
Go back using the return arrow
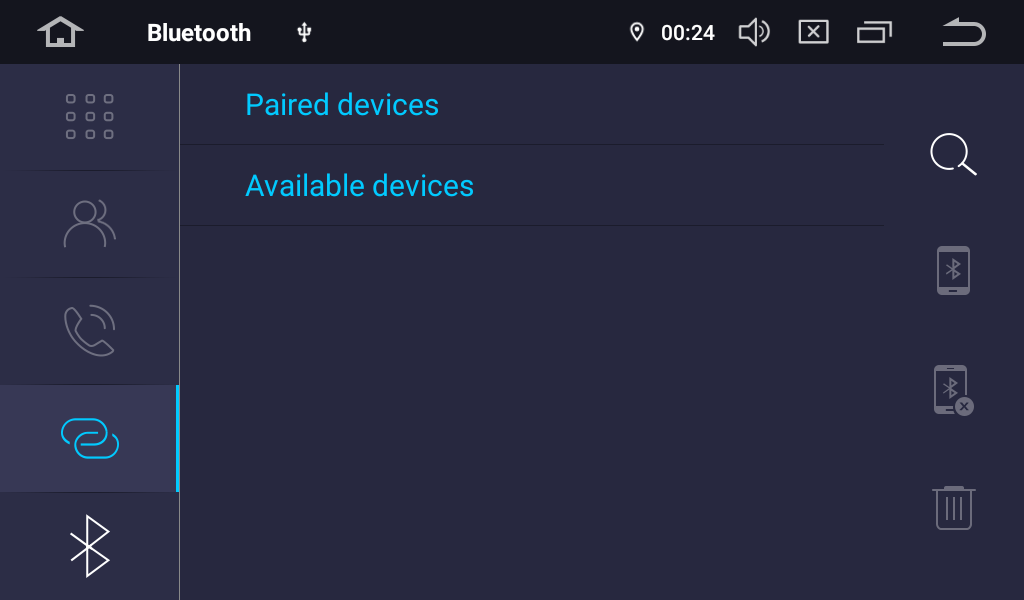963,32
